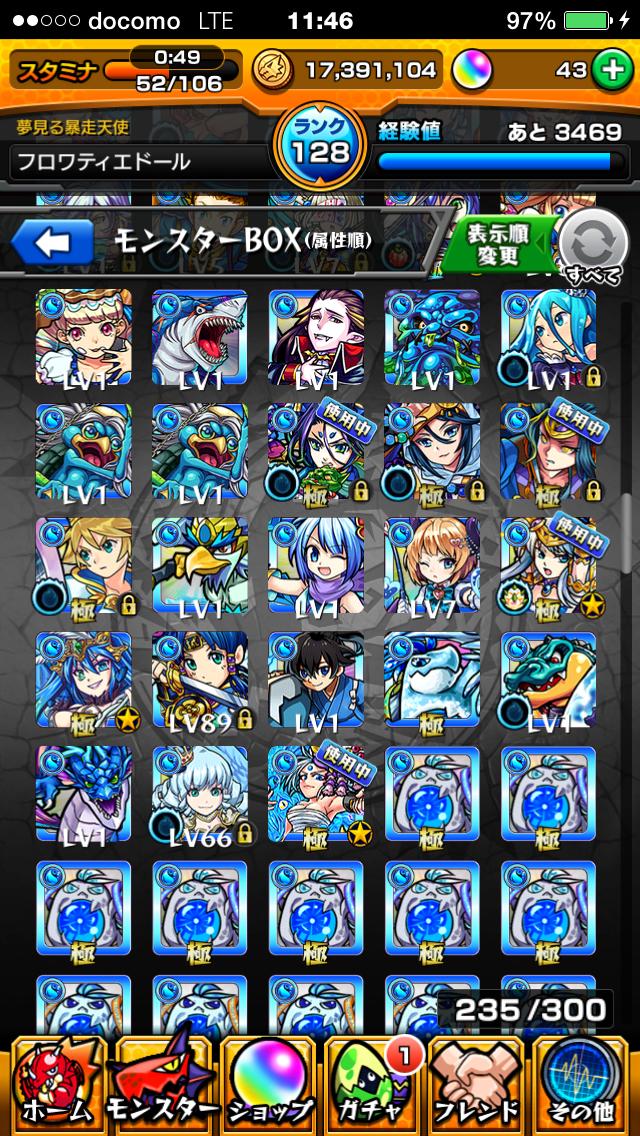
Task: Tap the green plus to add orbs
Action: [609, 70]
